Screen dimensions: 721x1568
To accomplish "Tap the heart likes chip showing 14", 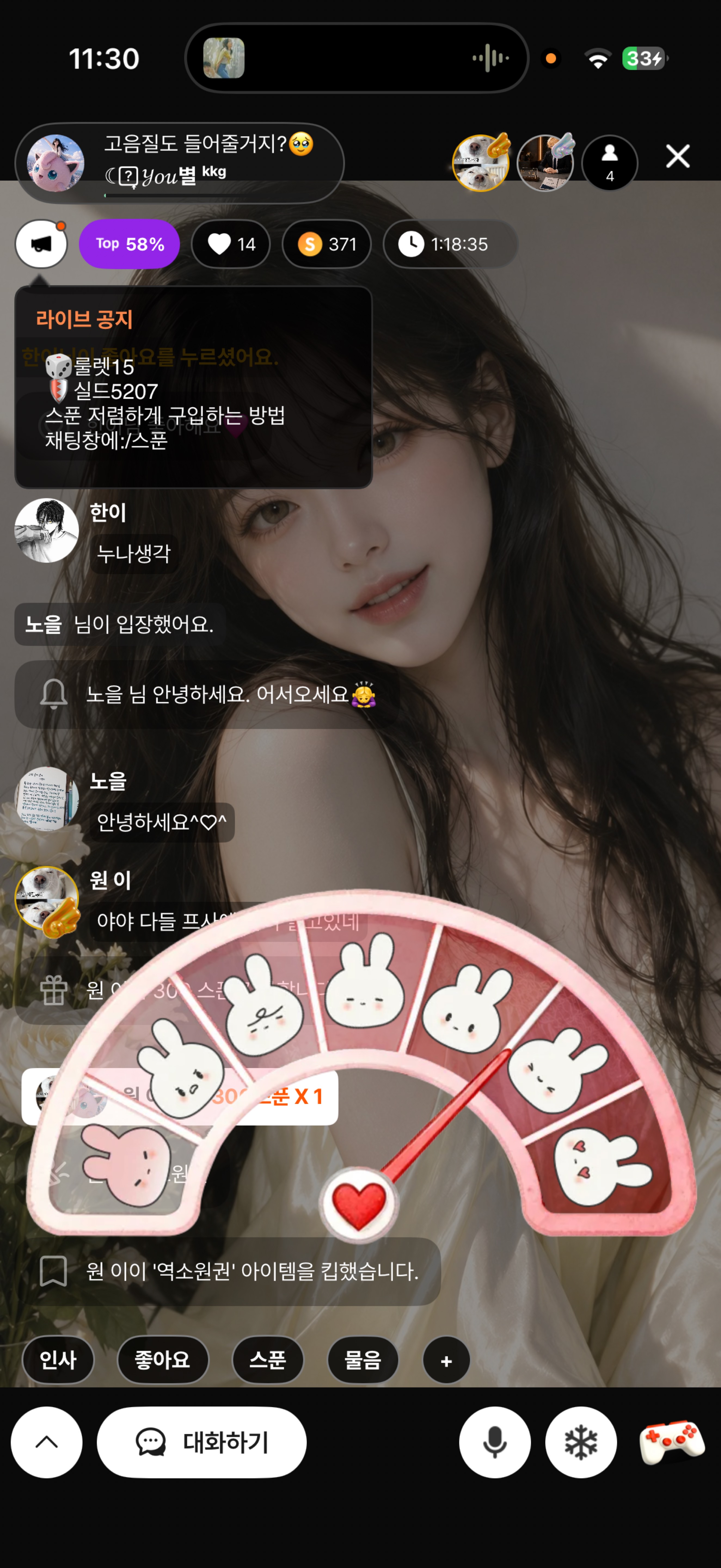I will pos(231,244).
